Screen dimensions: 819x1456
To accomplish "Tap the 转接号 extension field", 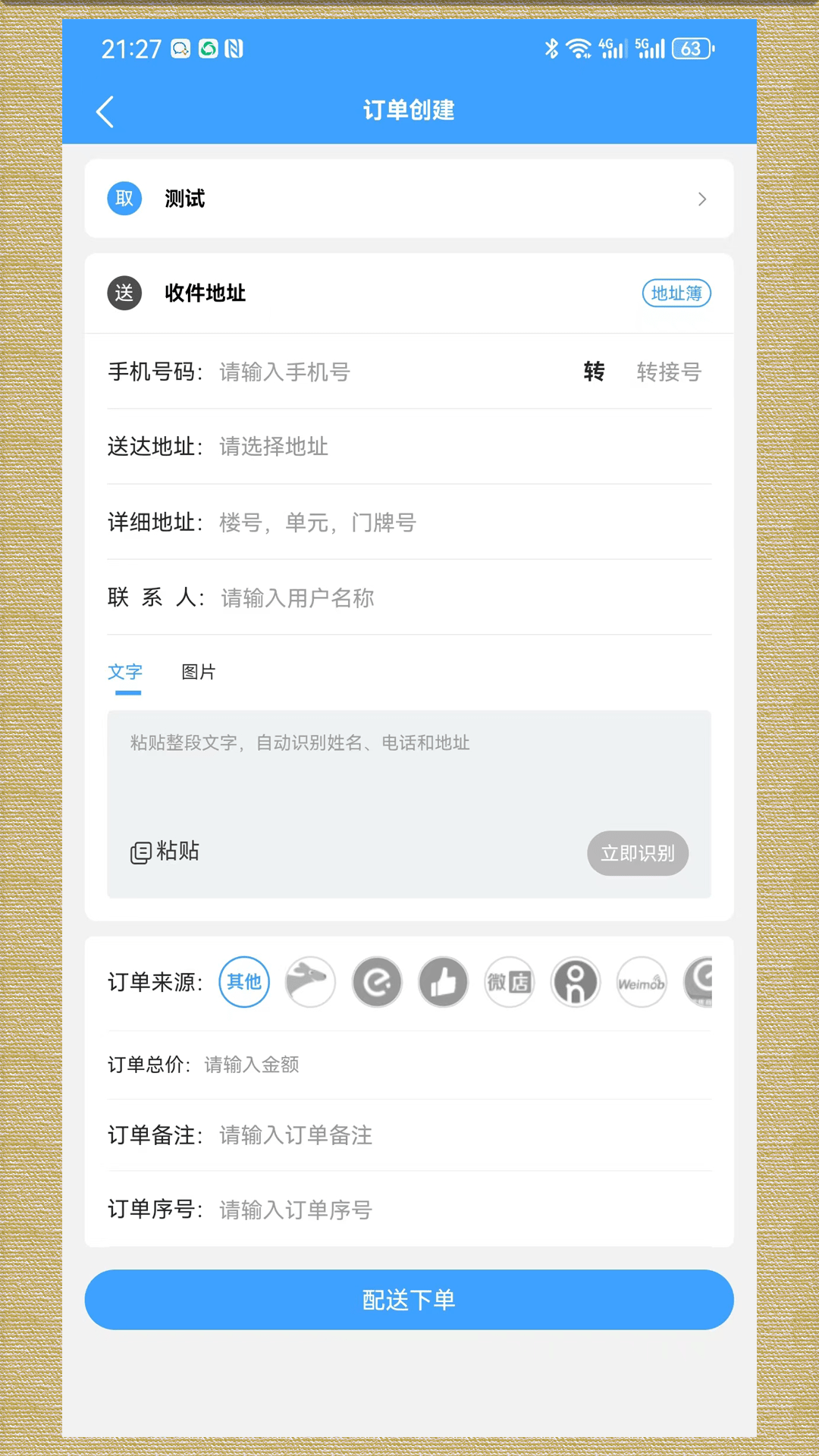I will [x=669, y=372].
